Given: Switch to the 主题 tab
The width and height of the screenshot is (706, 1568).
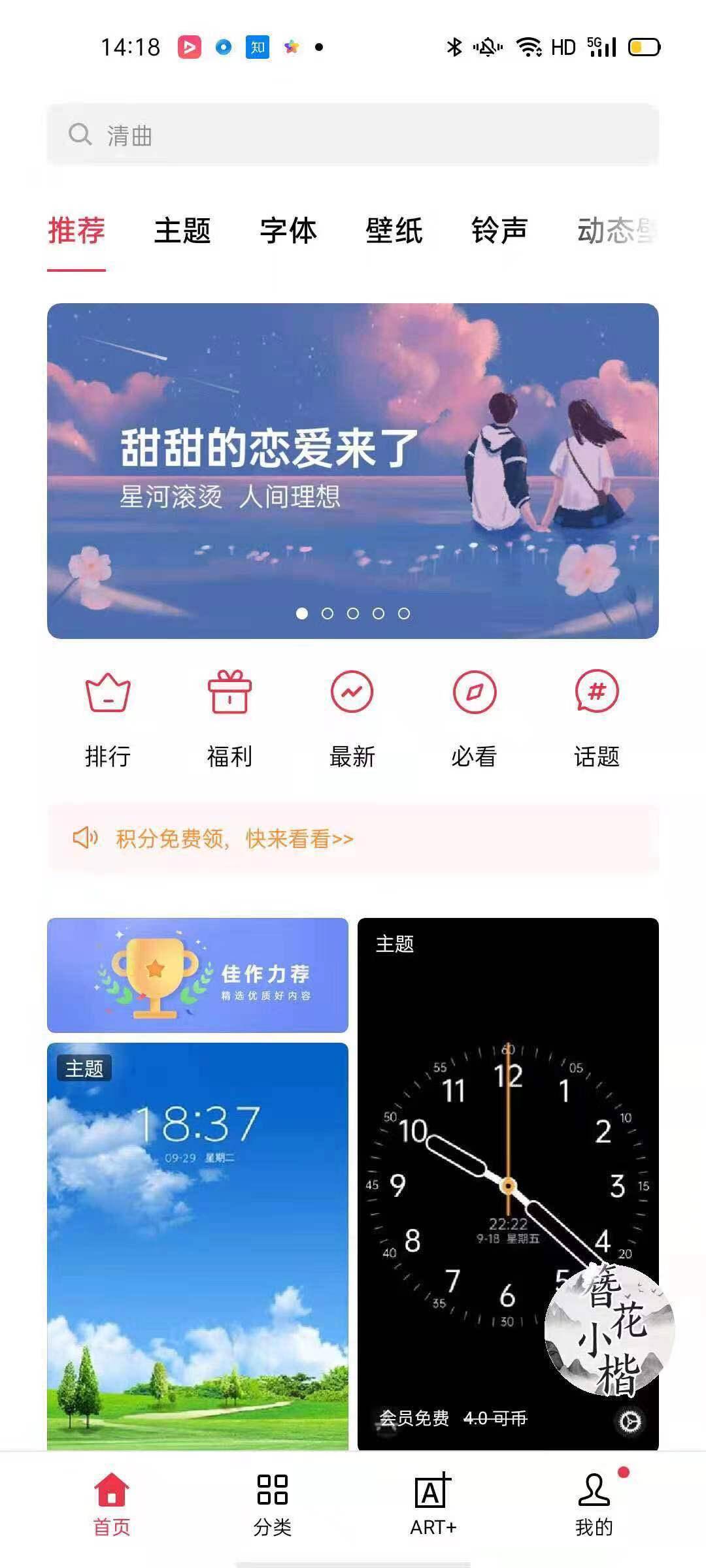Looking at the screenshot, I should click(182, 231).
